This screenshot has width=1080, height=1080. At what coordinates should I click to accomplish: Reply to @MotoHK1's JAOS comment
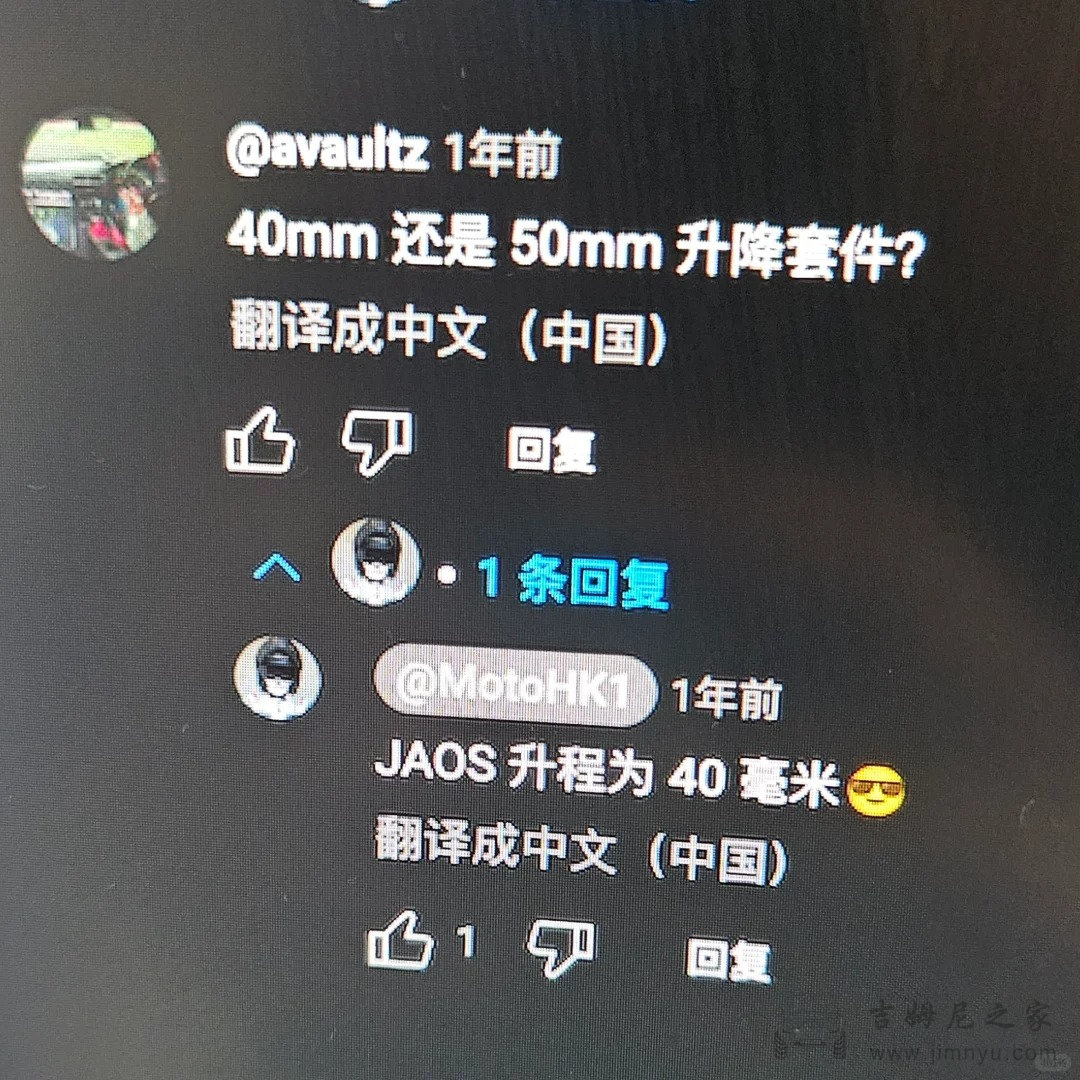tap(729, 958)
